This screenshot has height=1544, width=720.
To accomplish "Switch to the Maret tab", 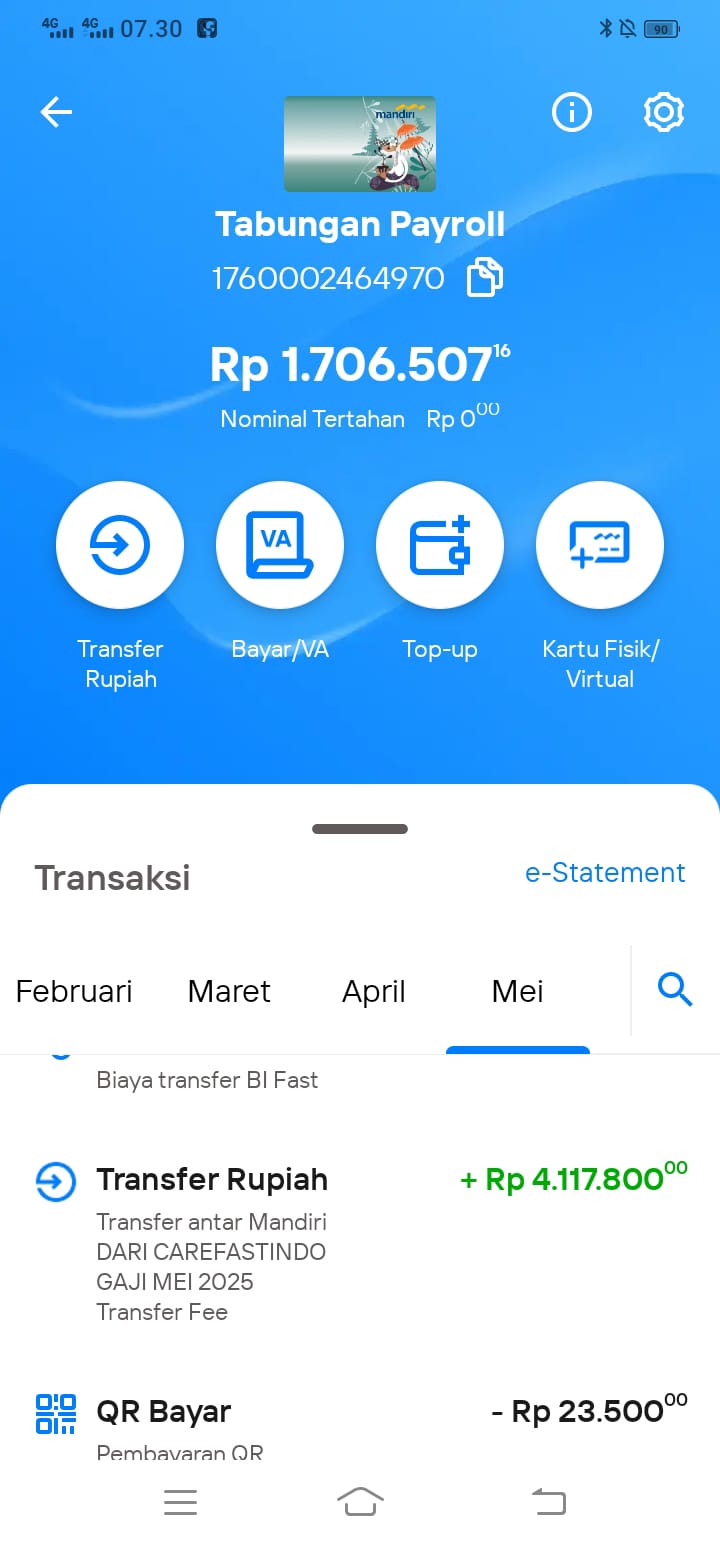I will point(229,992).
